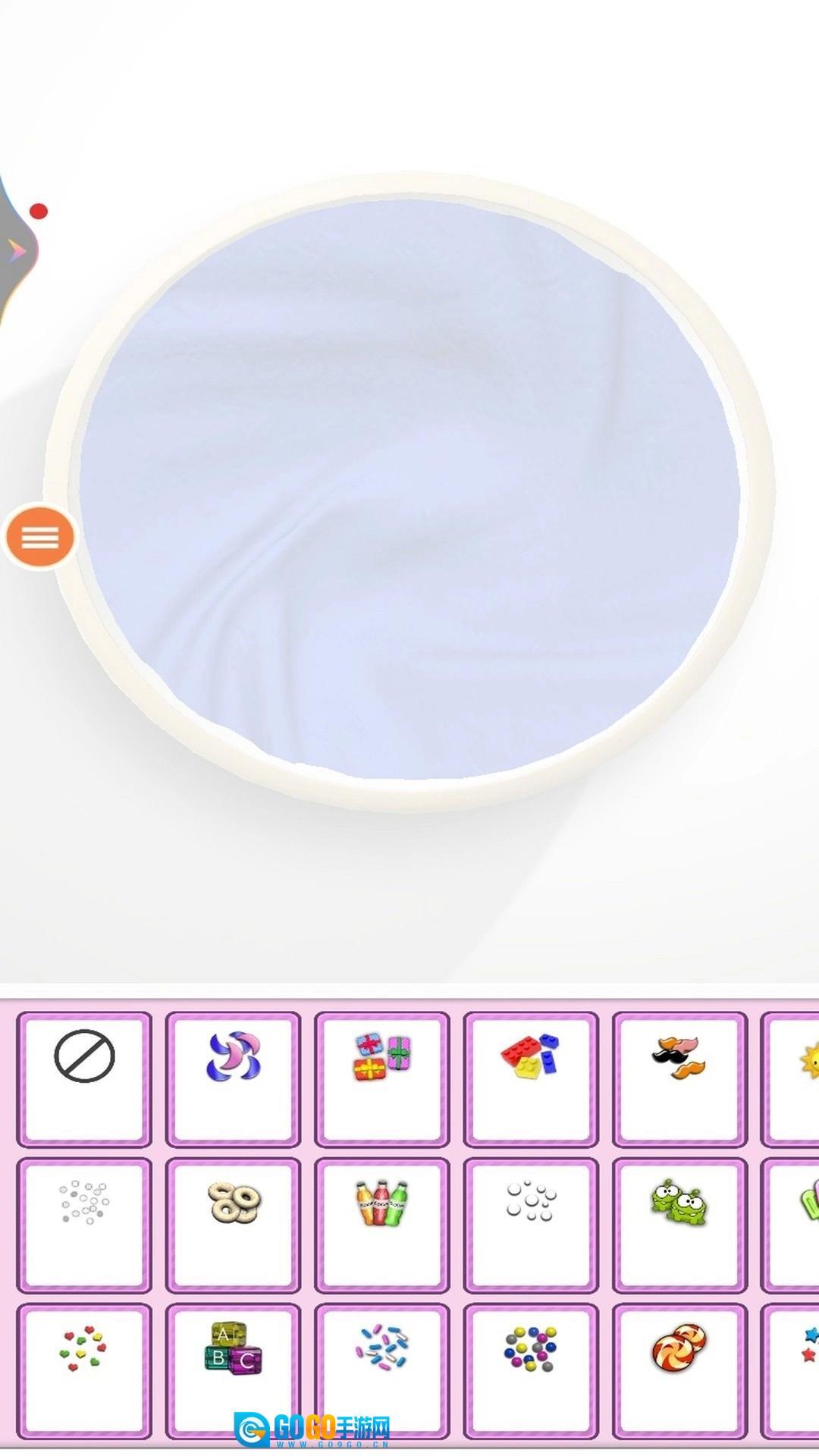Add the building bricks decoration
Image resolution: width=819 pixels, height=1456 pixels.
(531, 1078)
